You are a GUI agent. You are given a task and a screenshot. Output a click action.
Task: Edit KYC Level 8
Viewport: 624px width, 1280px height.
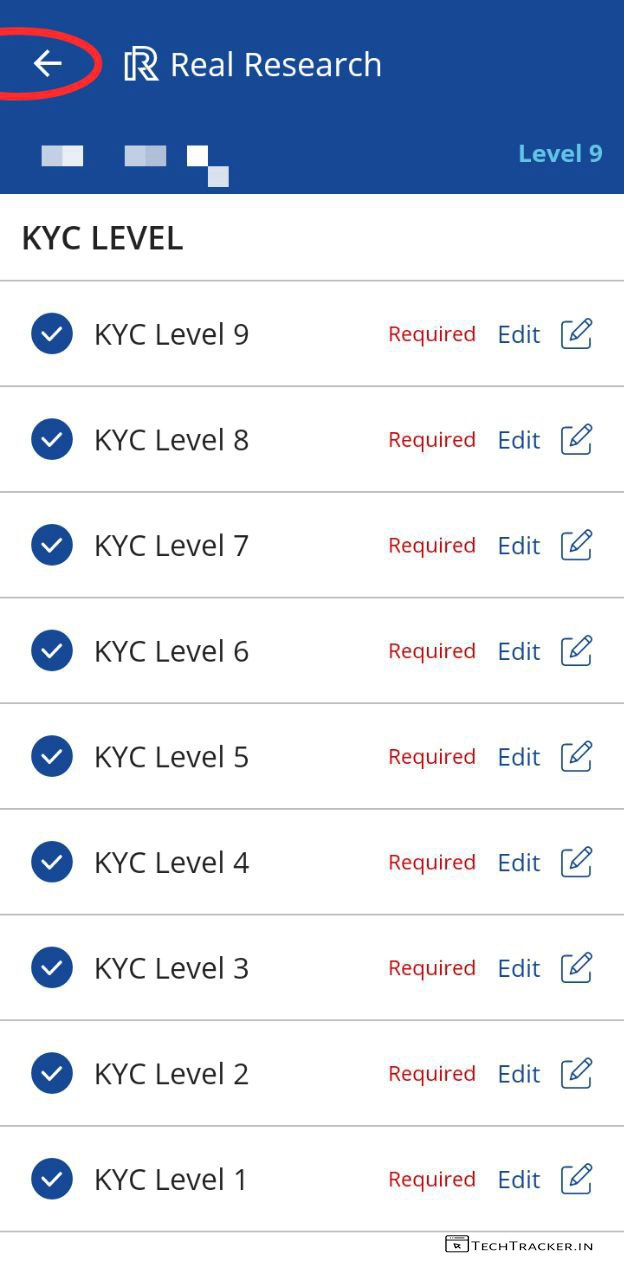pyautogui.click(x=519, y=440)
